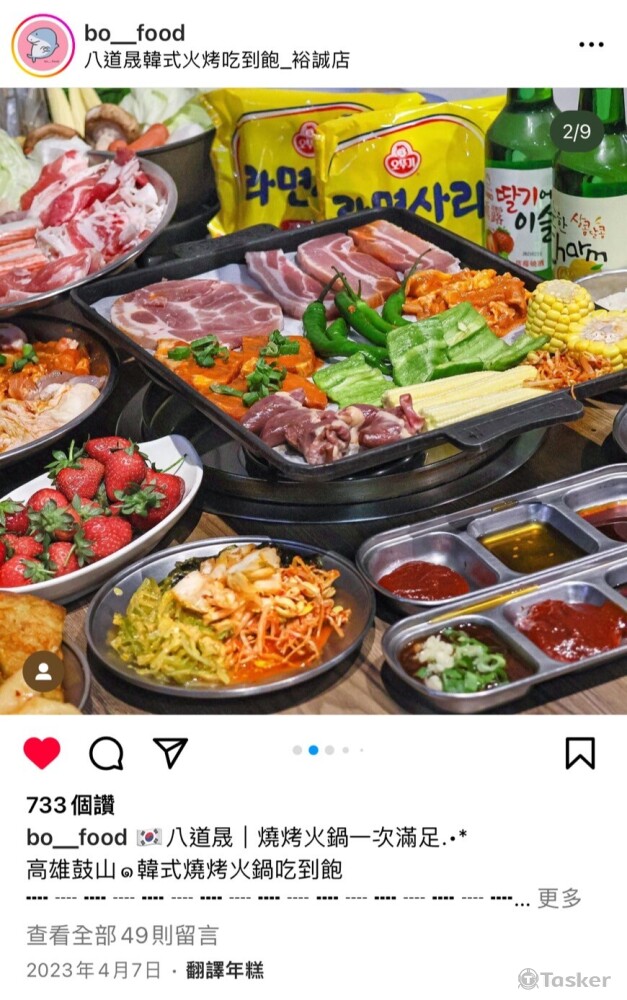Open the post's three-dot overflow menu

pos(591,45)
